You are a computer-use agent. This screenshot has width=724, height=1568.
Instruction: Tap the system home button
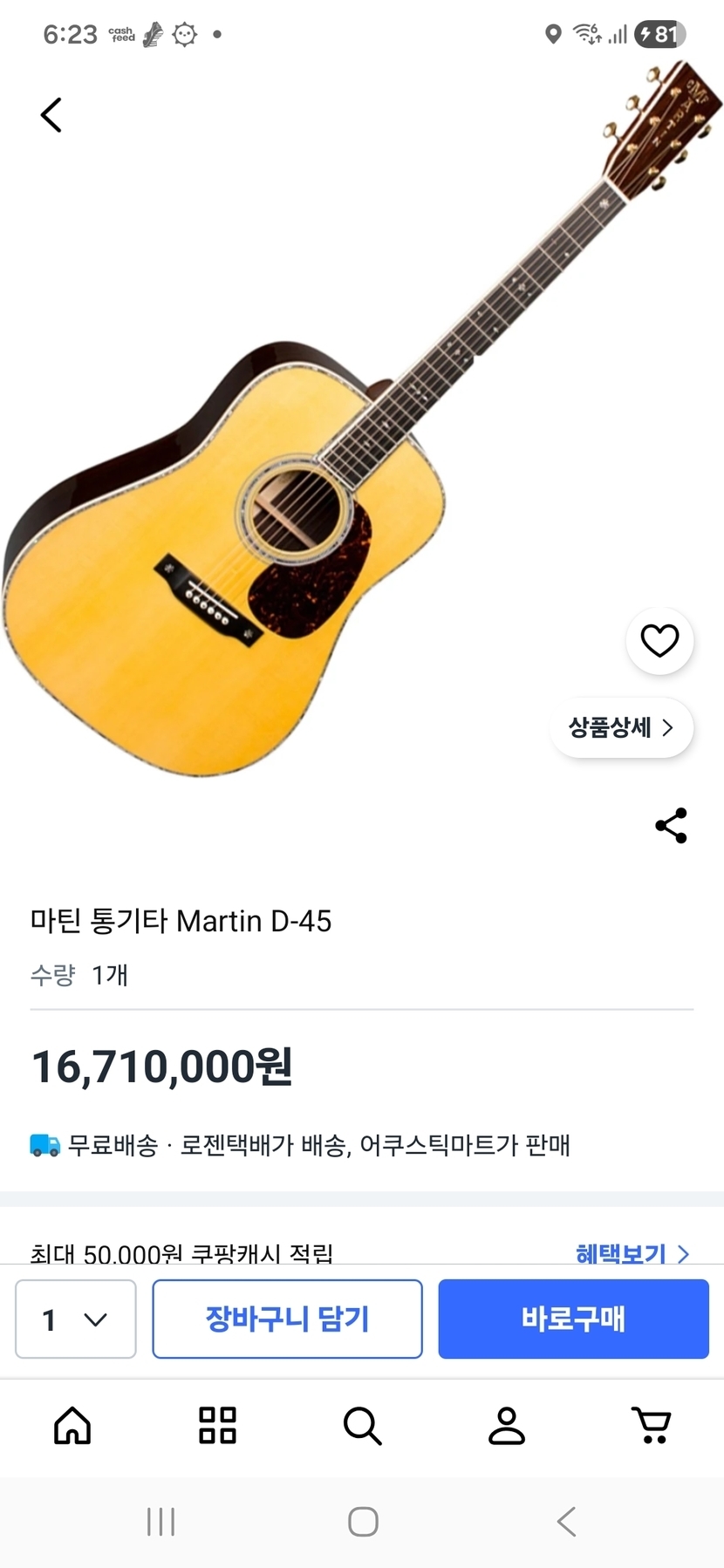[363, 1522]
